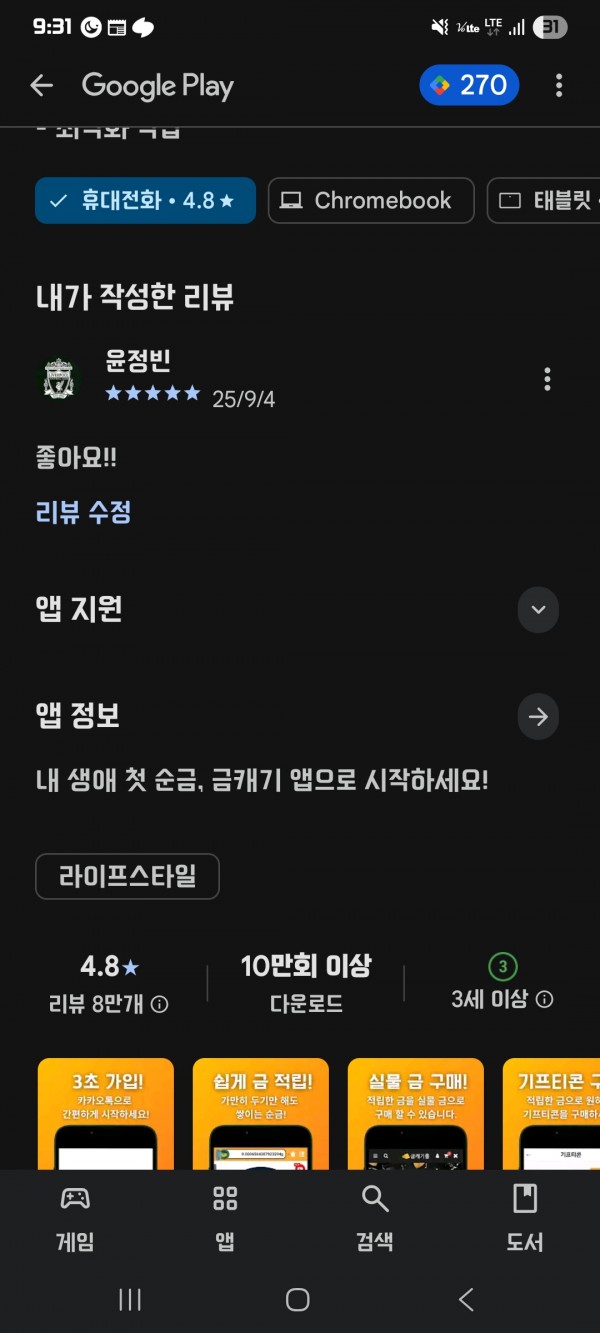
Task: Select the 태블릿 device chip
Action: [x=543, y=201]
